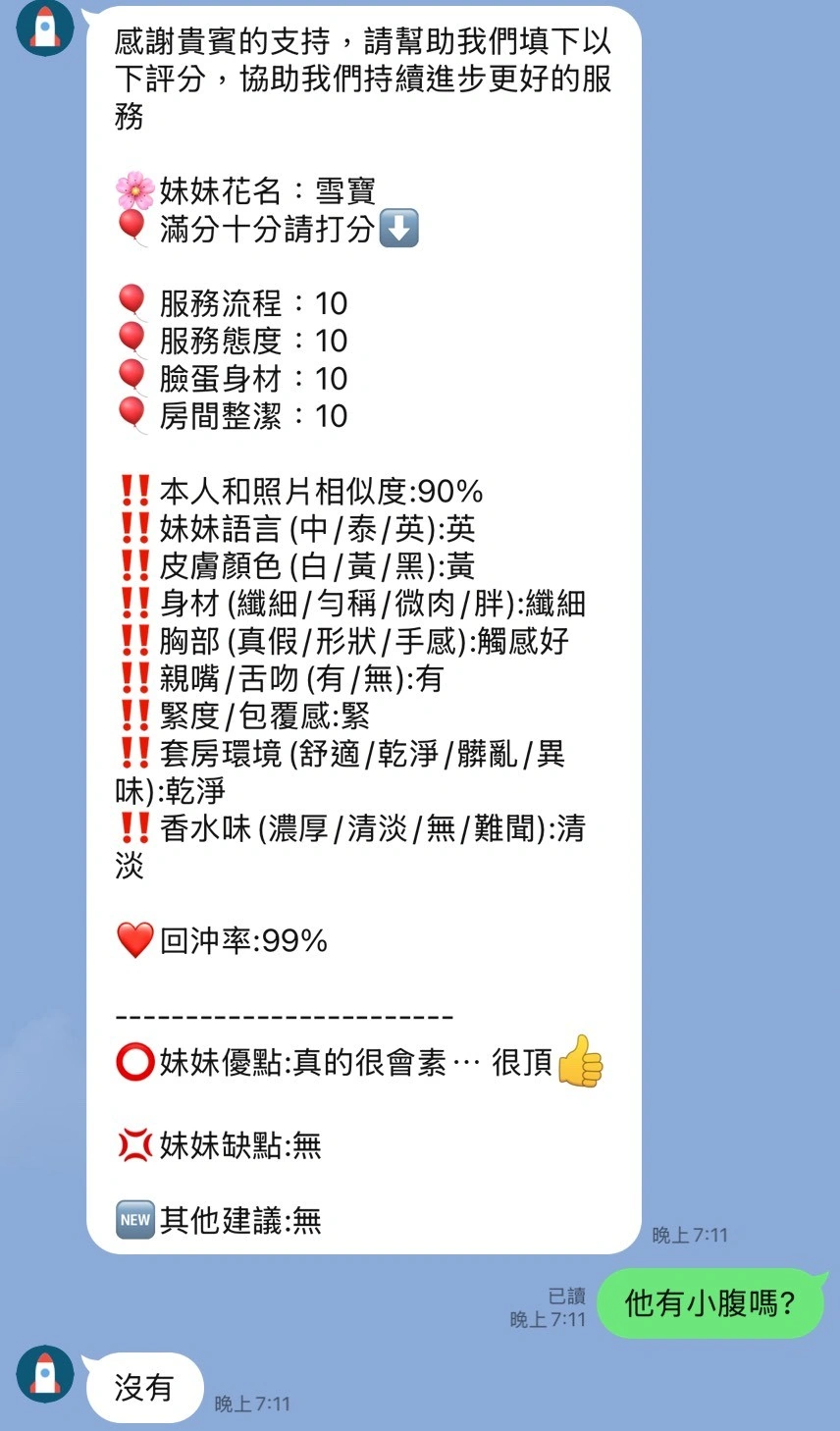
Task: Open sender's rocket avatar beside the rating message
Action: pyautogui.click(x=45, y=27)
